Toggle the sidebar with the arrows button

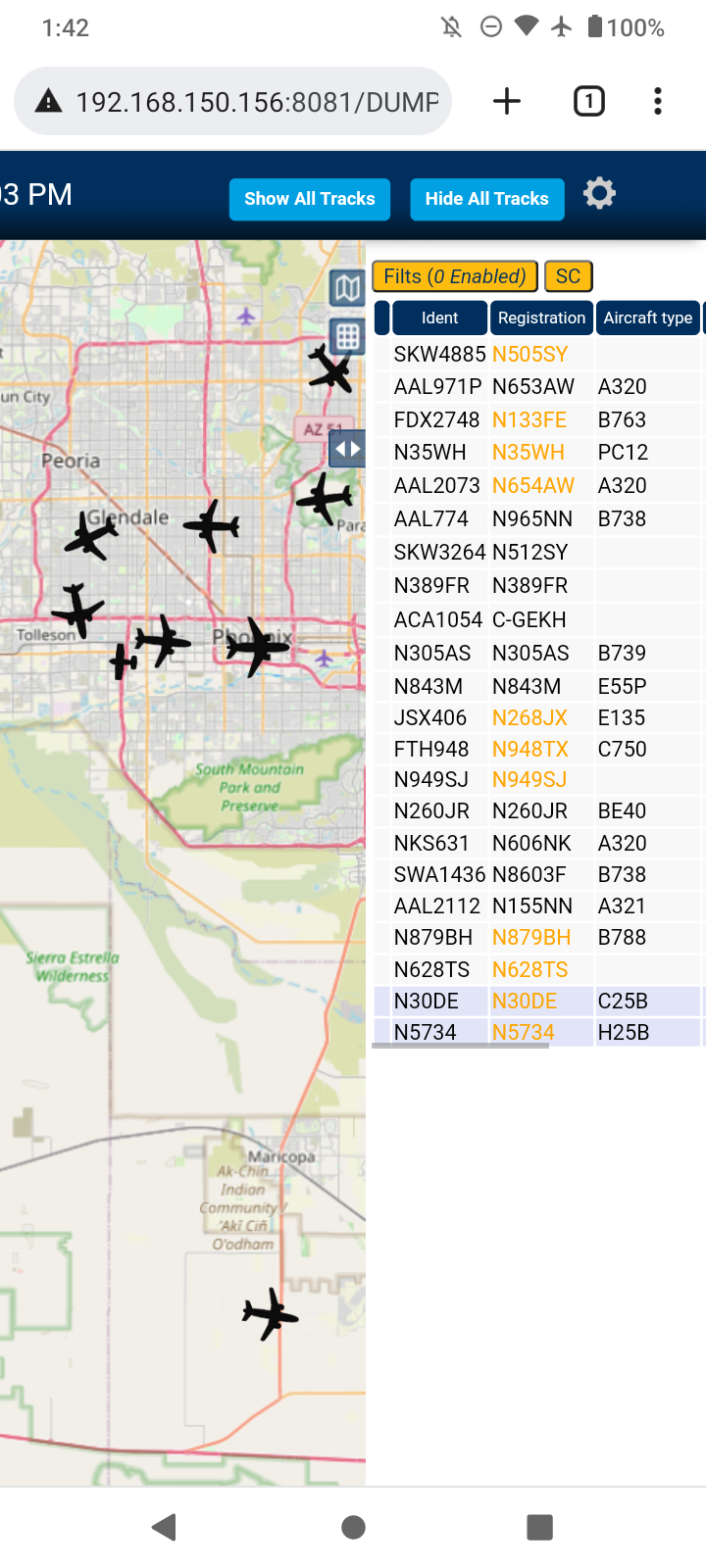347,450
